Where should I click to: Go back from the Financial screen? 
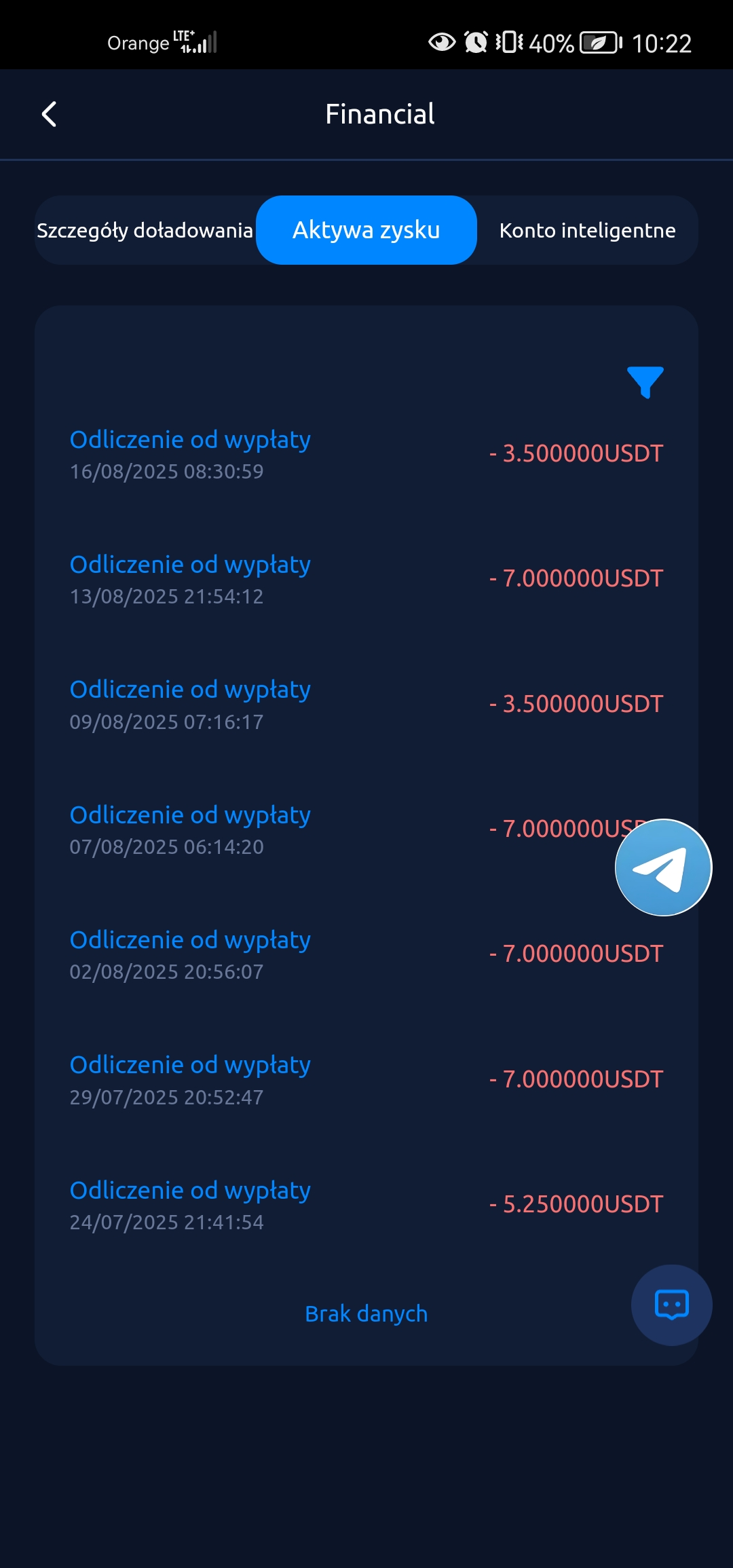click(49, 114)
